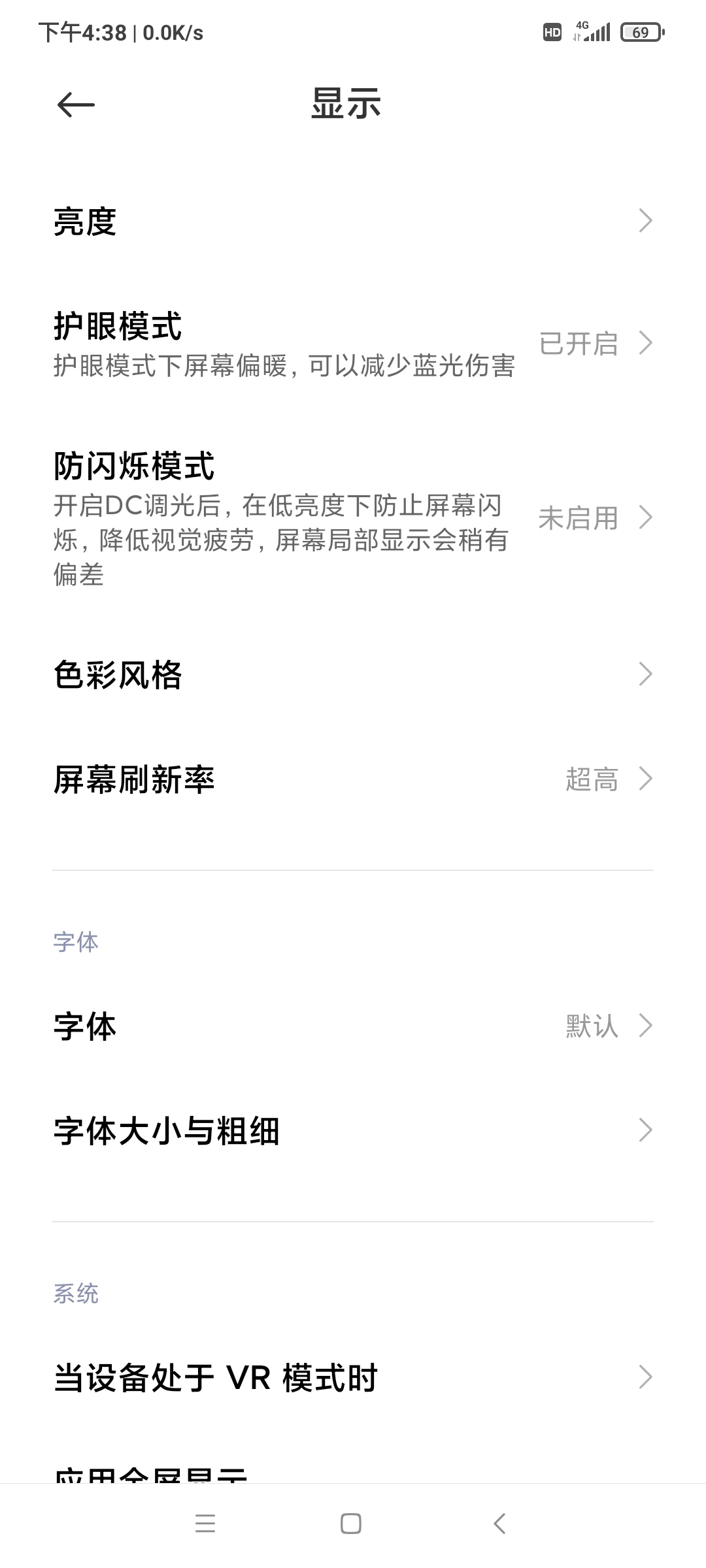Open 当设备处于 VR 模式时 option
This screenshot has width=706, height=1568.
353,1377
